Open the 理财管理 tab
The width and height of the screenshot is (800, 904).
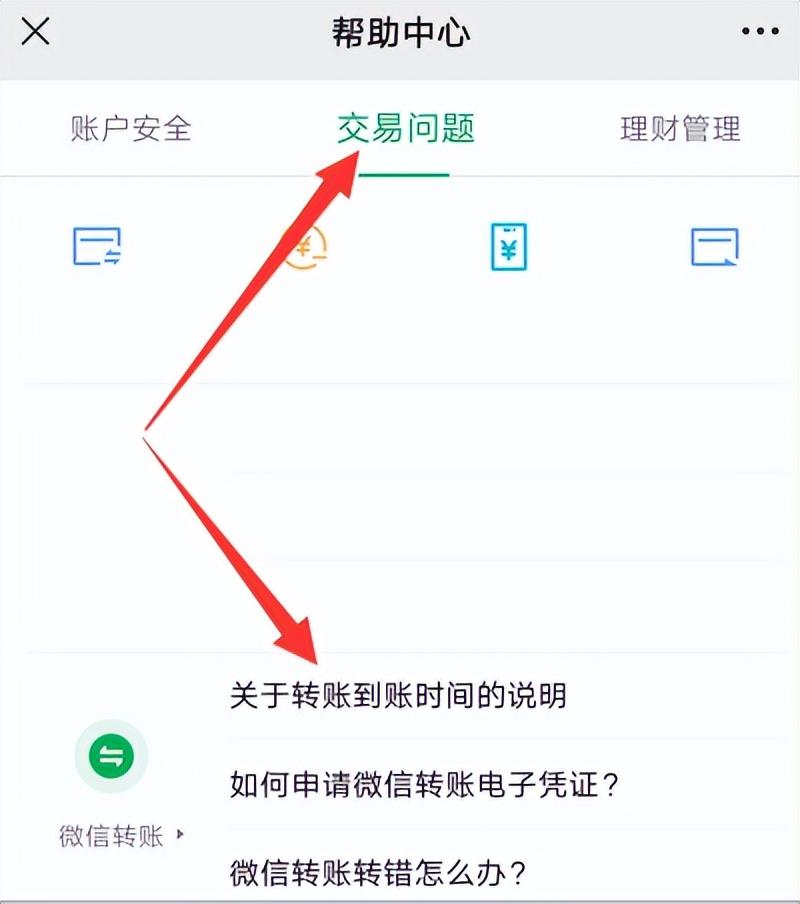click(x=681, y=128)
